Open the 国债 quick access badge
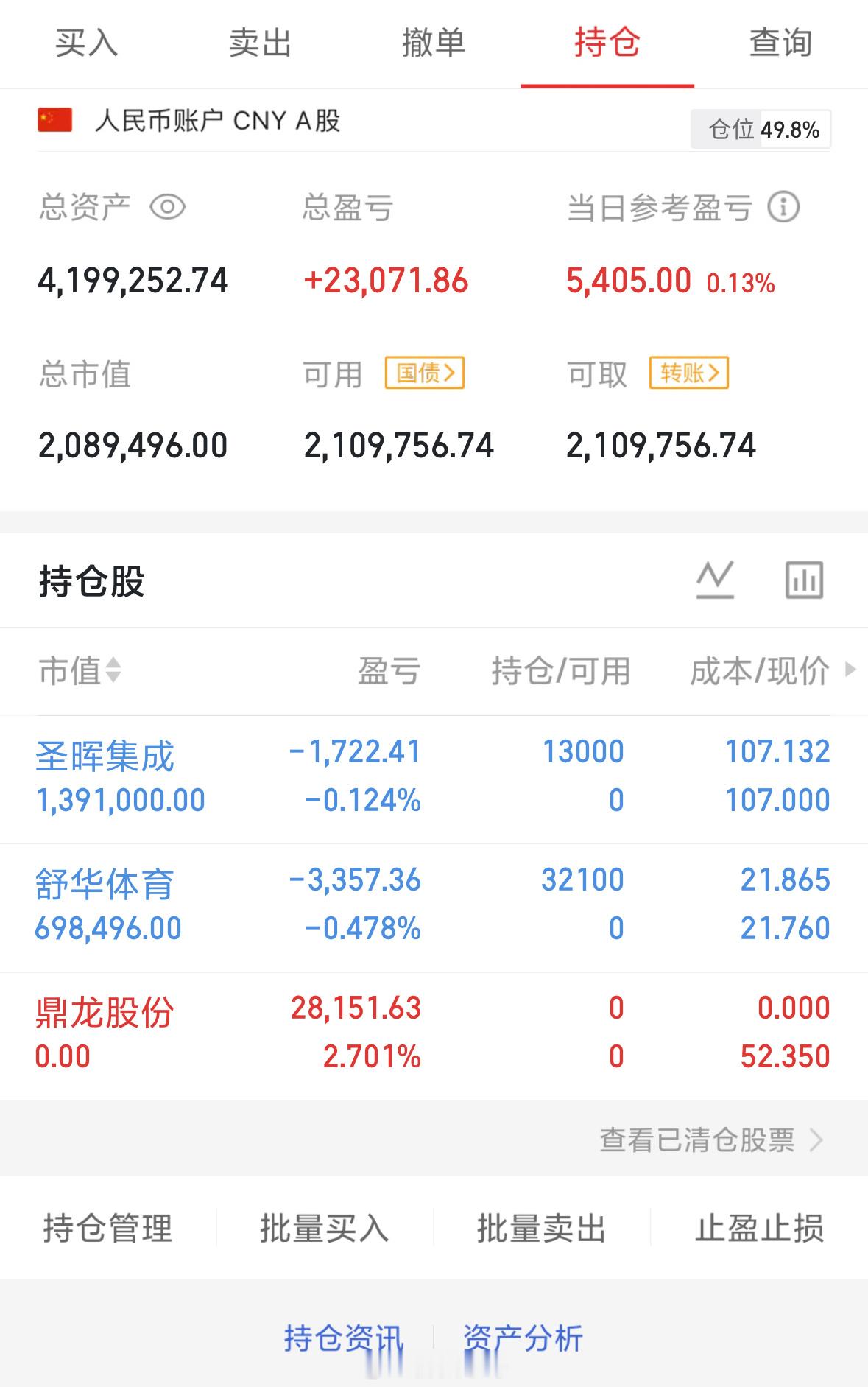The image size is (868, 1387). pos(426,374)
